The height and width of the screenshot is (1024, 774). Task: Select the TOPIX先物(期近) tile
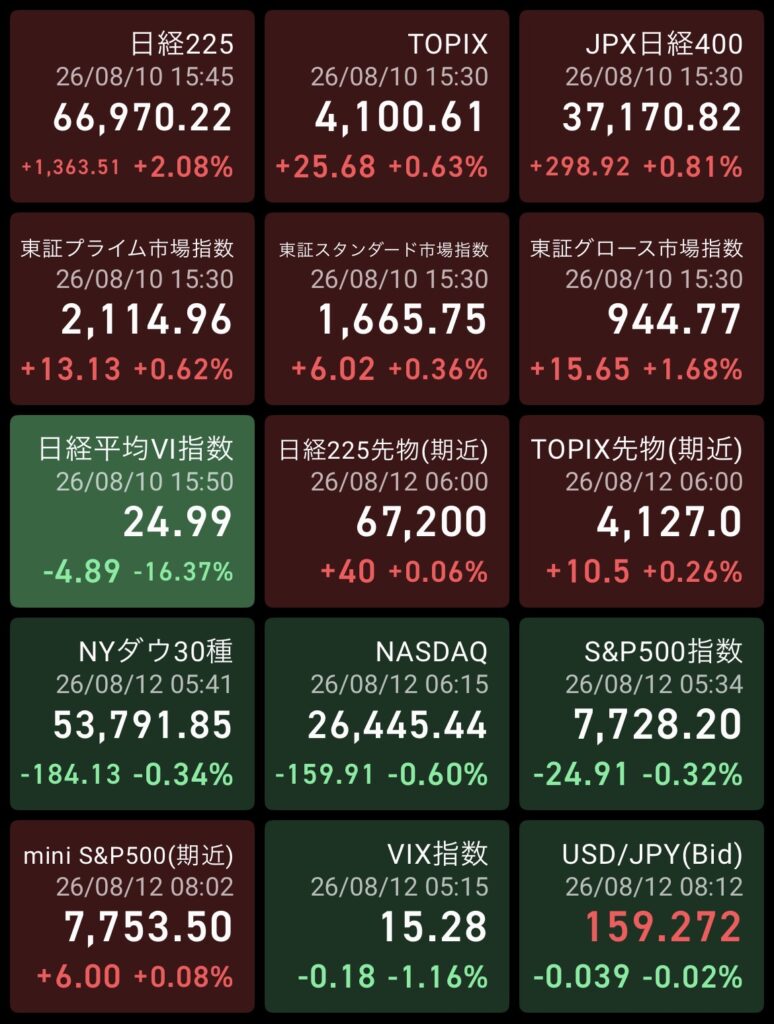pyautogui.click(x=641, y=511)
